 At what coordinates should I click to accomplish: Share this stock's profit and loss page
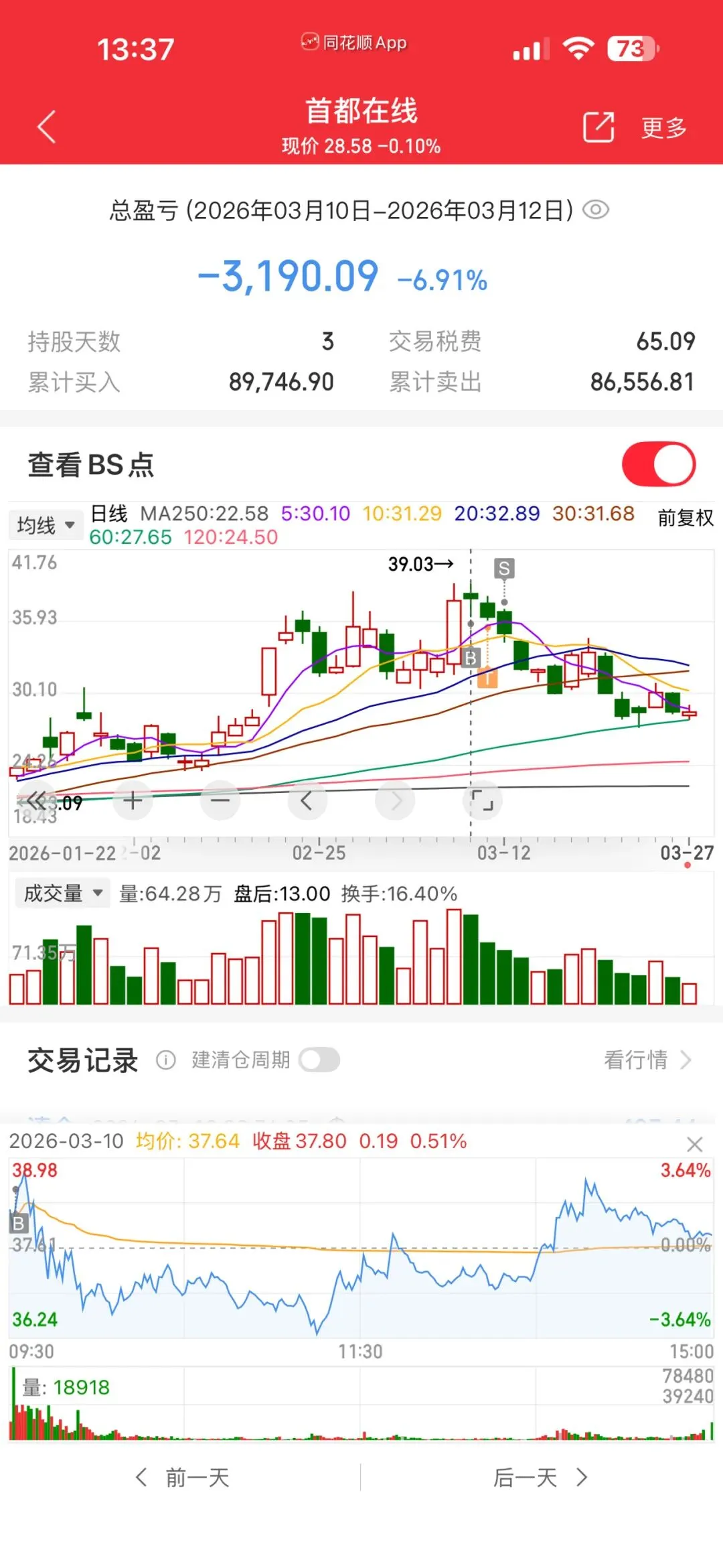(x=598, y=127)
